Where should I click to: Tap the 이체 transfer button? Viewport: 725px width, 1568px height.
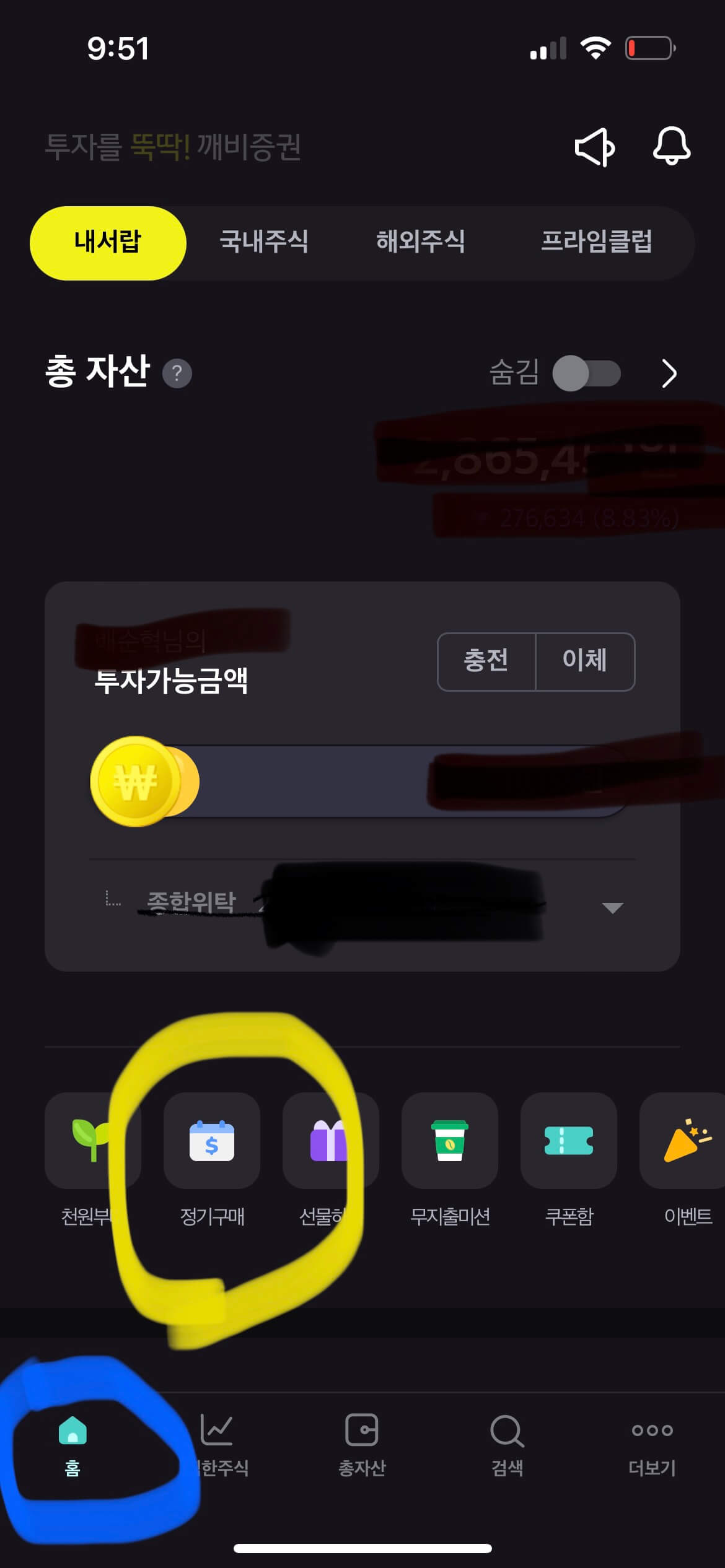[584, 661]
